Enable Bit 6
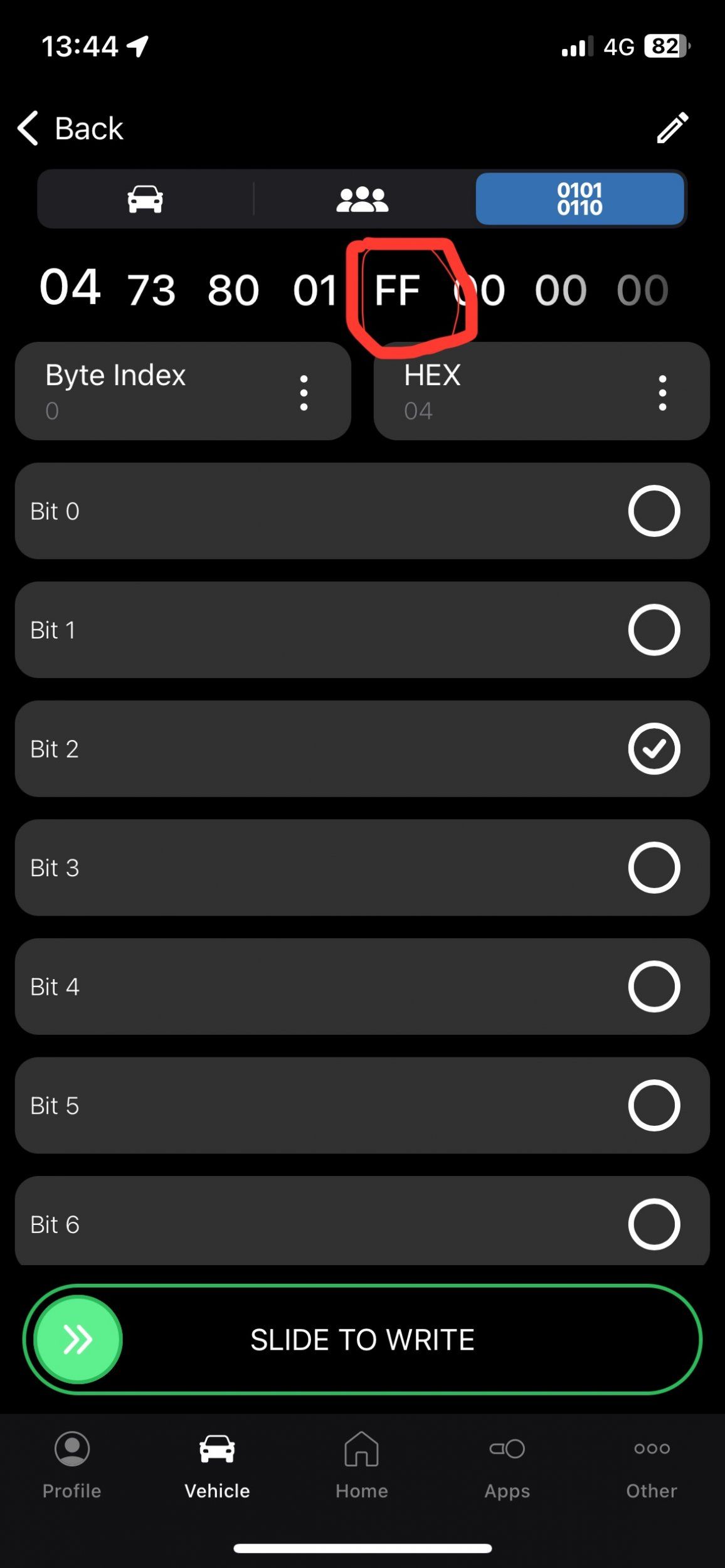 click(654, 1224)
